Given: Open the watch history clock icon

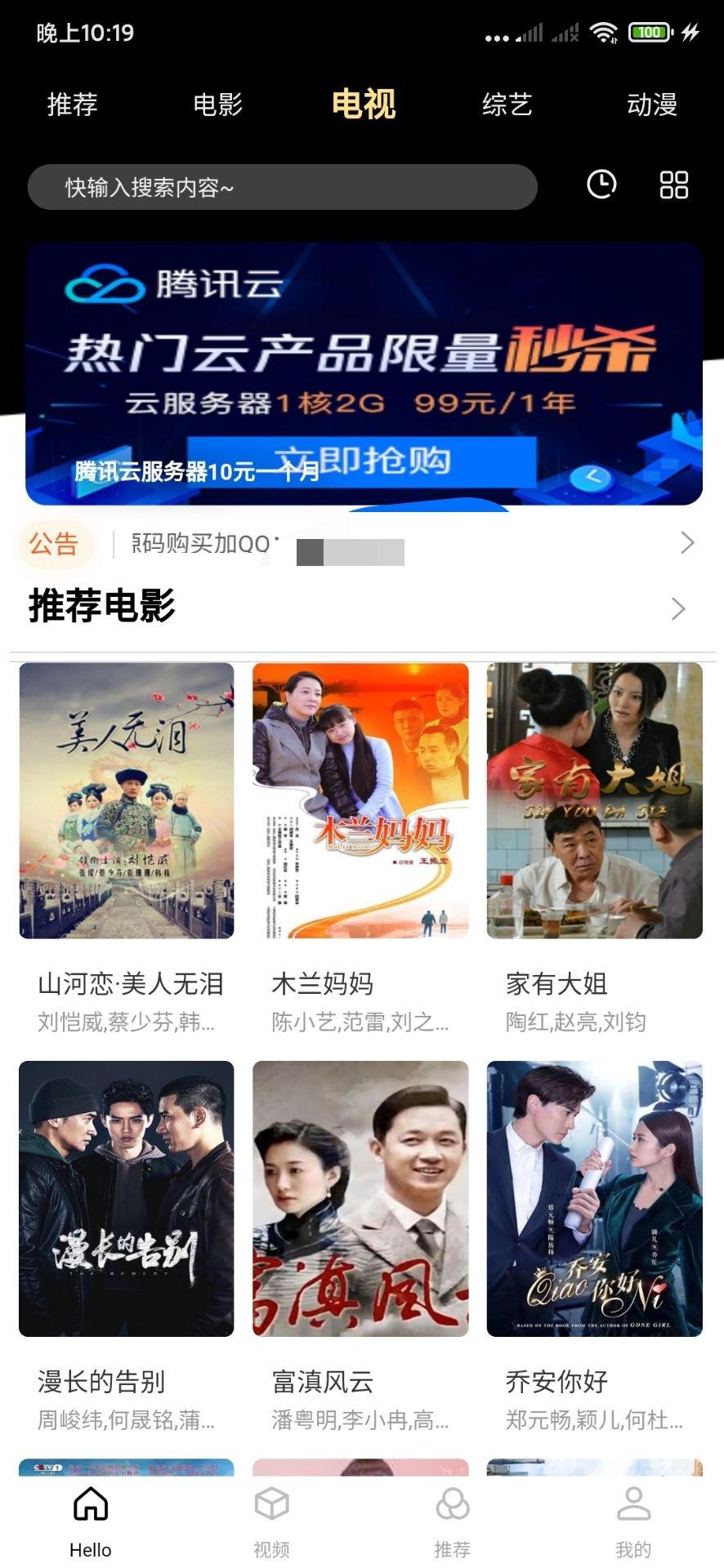Looking at the screenshot, I should [601, 185].
